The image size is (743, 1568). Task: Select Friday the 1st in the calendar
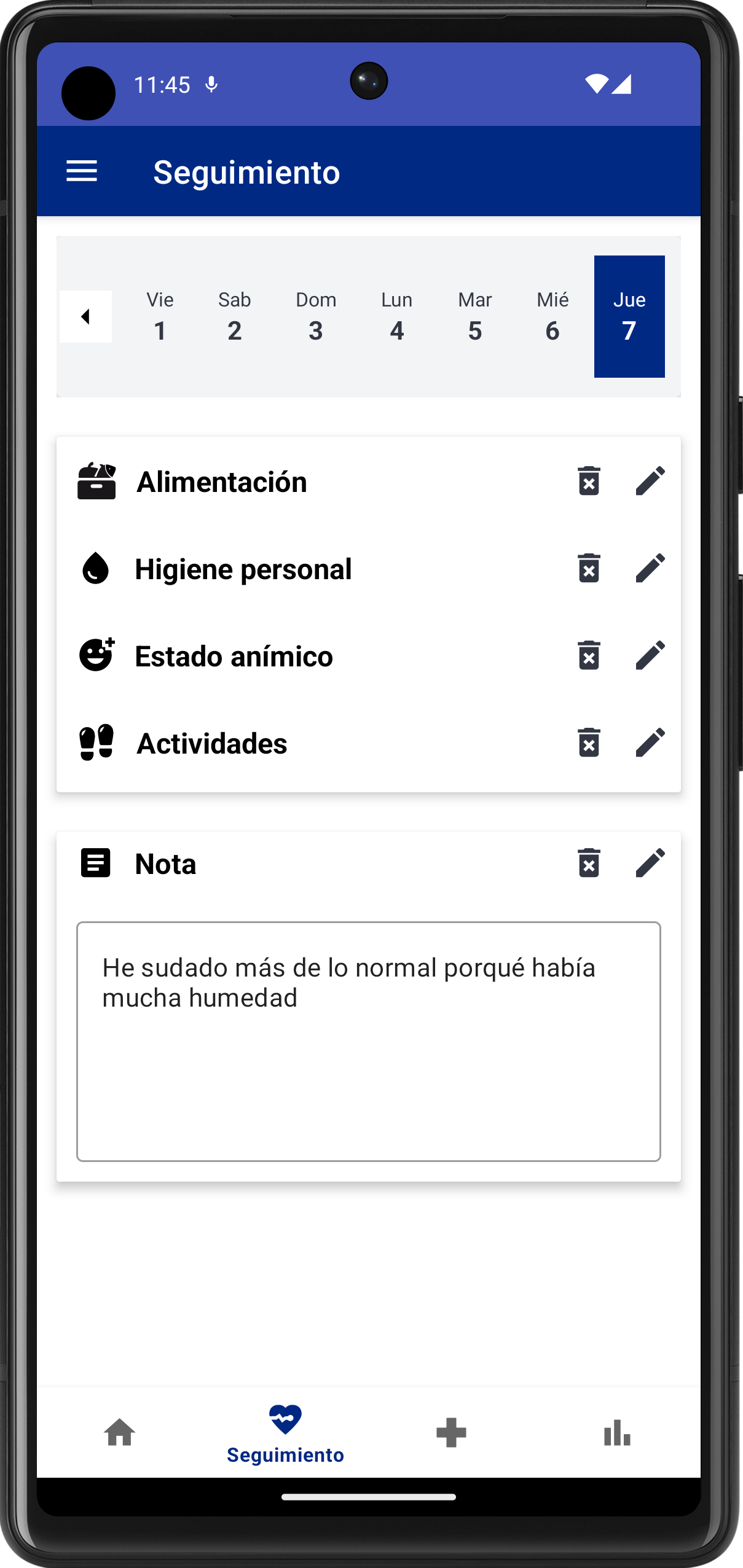(x=160, y=316)
